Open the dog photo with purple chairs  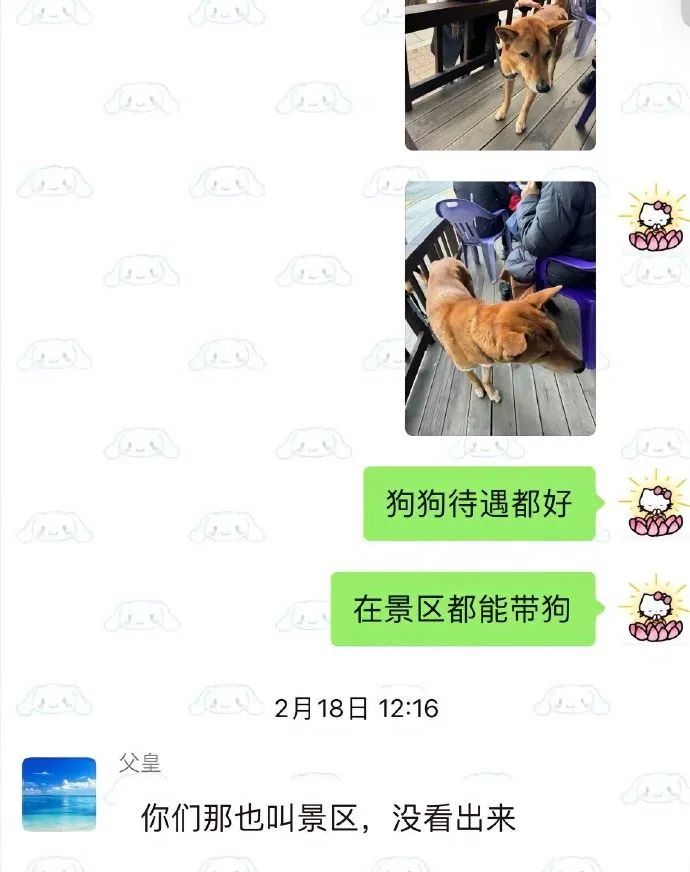click(x=500, y=308)
